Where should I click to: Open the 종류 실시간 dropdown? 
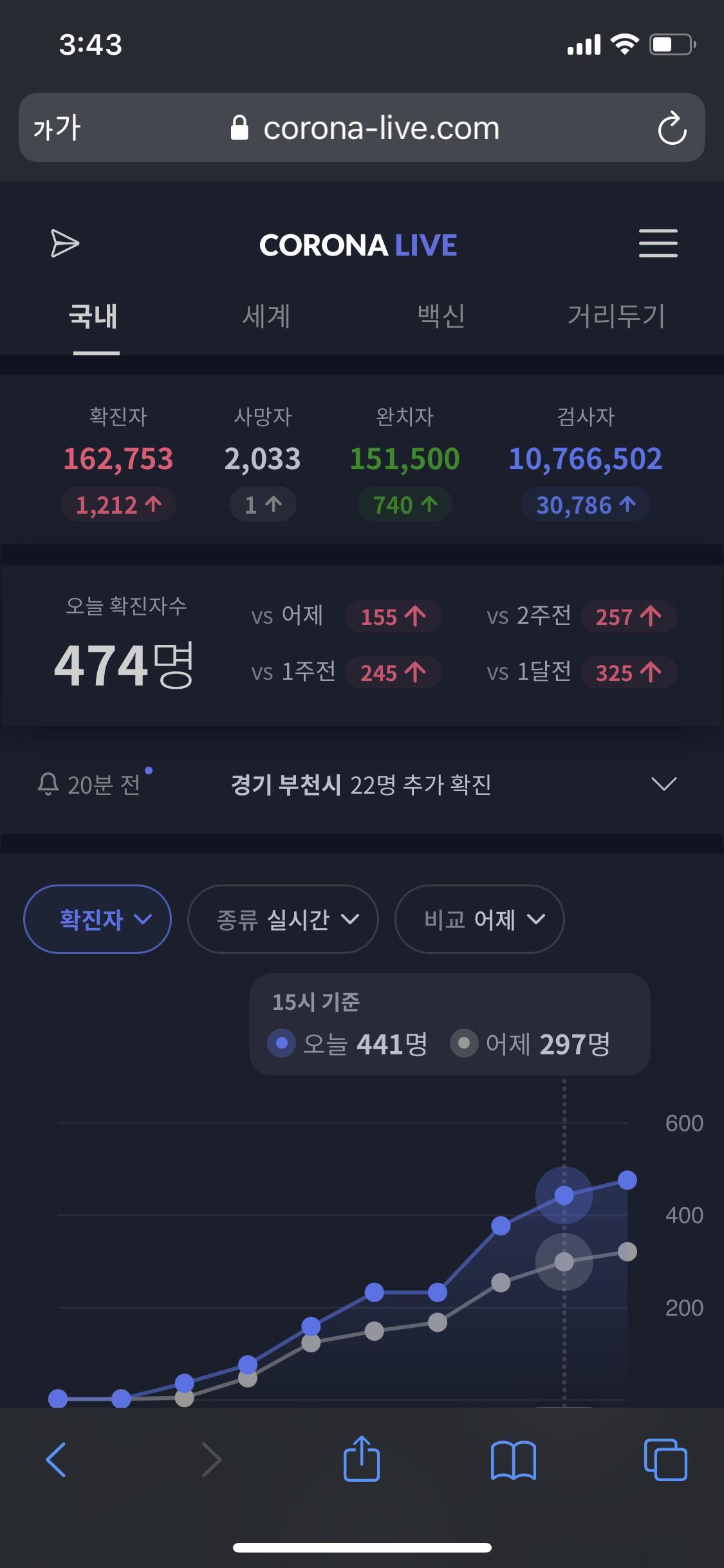point(283,919)
